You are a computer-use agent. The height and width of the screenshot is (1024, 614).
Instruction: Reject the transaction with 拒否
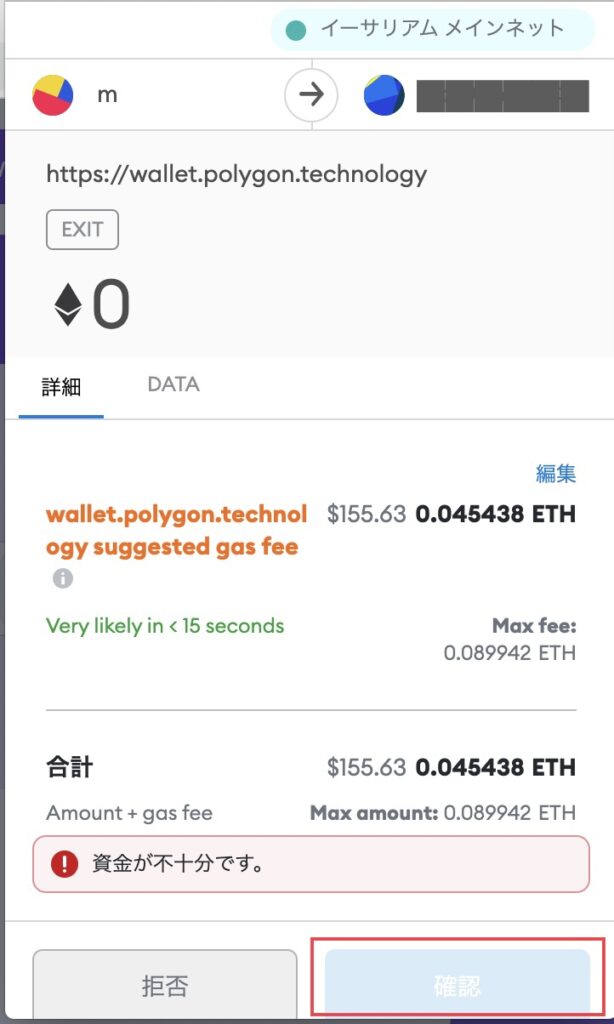(165, 985)
